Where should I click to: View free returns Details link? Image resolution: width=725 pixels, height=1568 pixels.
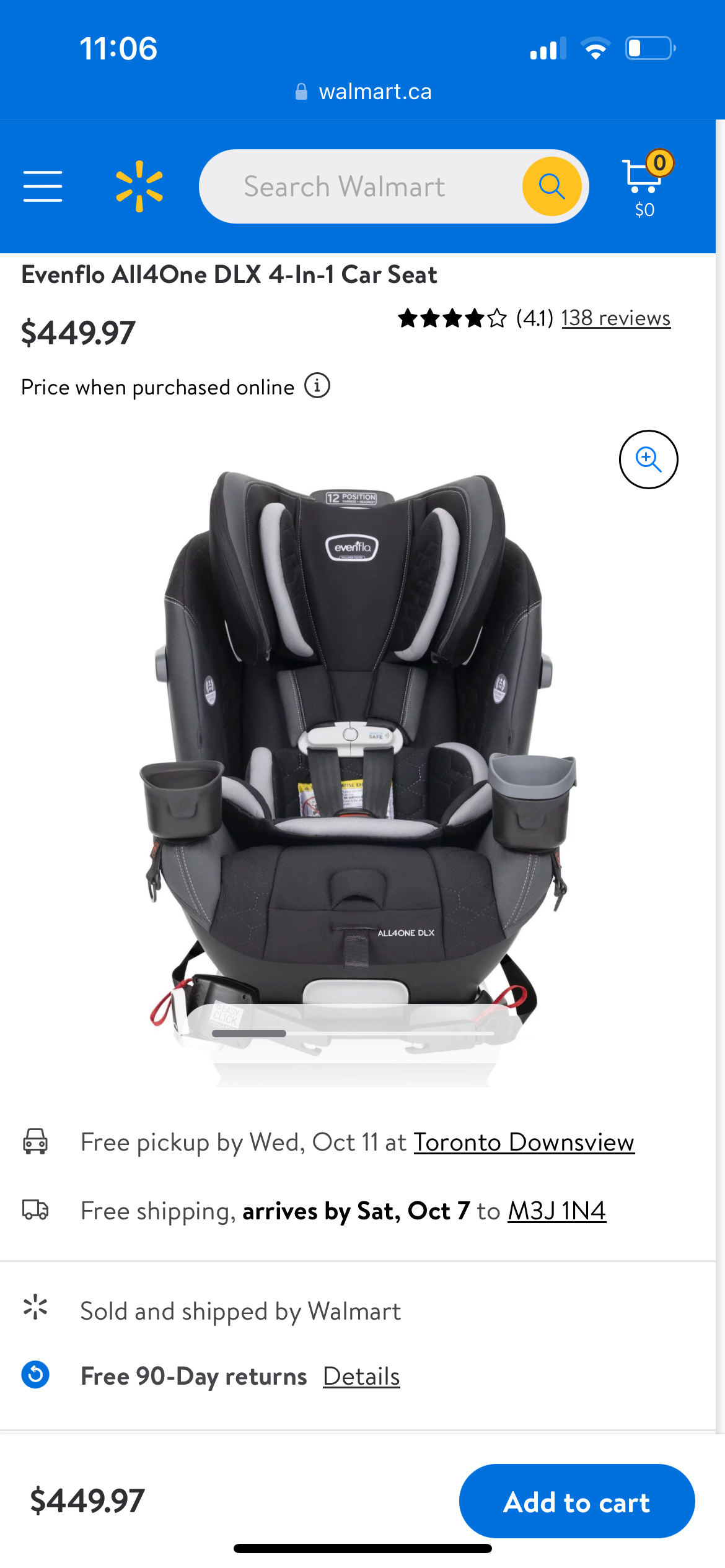point(361,1376)
